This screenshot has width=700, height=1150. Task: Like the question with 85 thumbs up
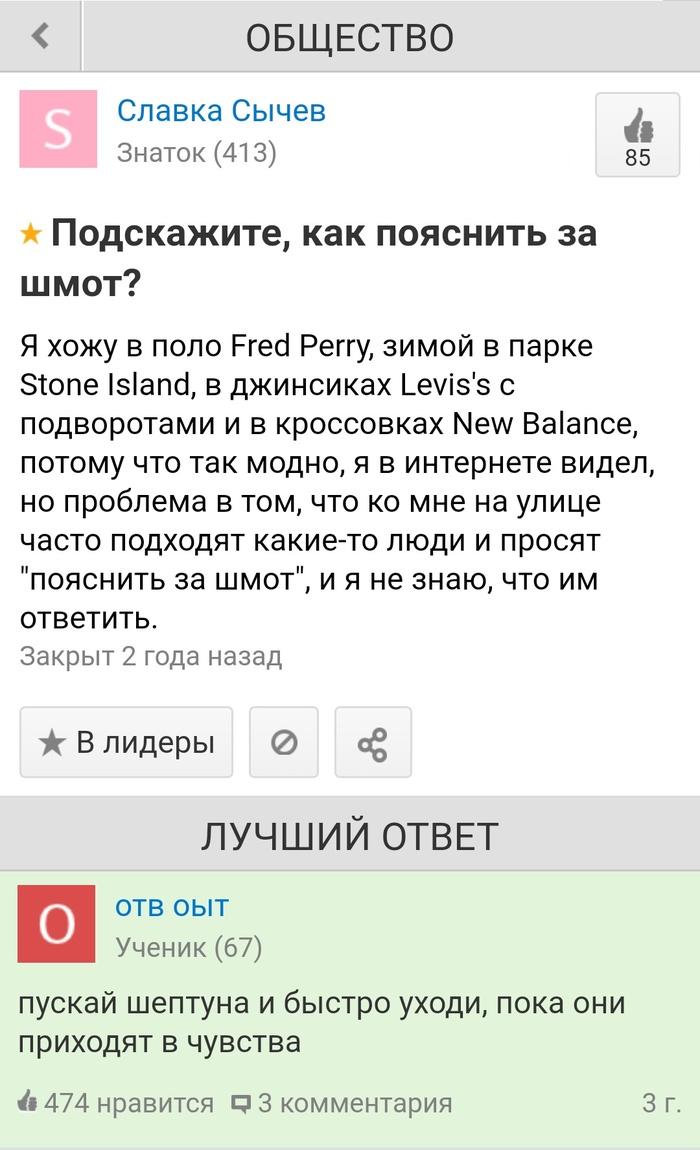pos(637,135)
